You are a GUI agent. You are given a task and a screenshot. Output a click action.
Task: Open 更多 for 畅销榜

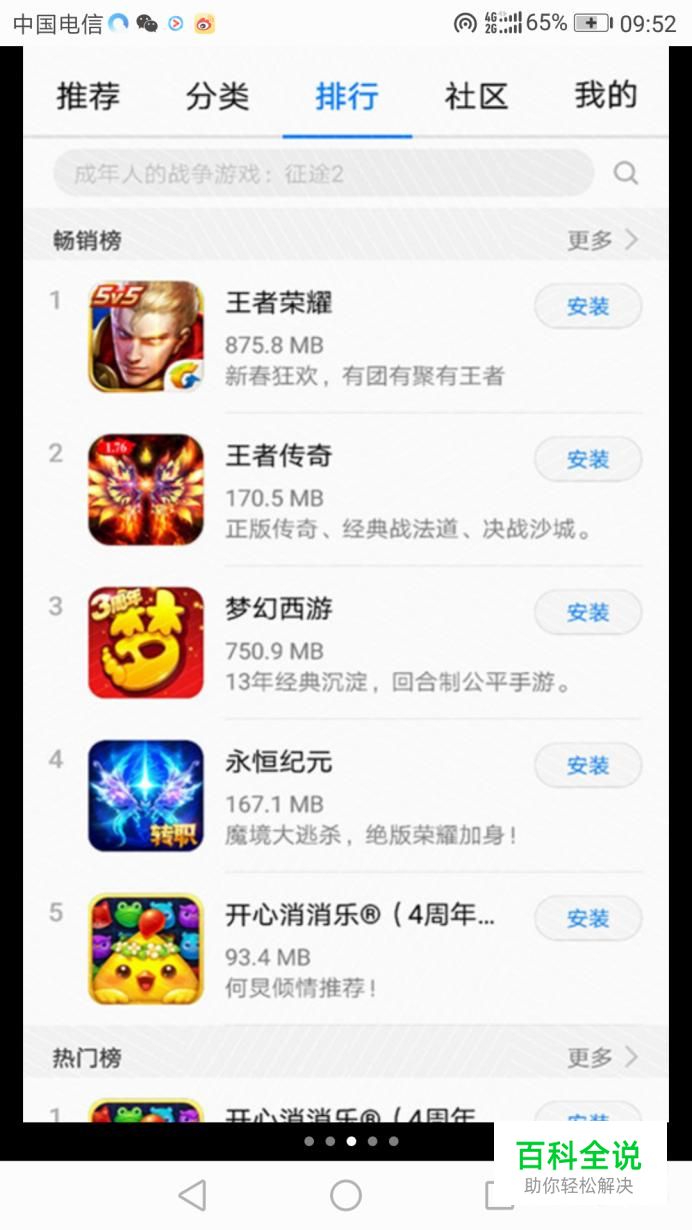601,240
